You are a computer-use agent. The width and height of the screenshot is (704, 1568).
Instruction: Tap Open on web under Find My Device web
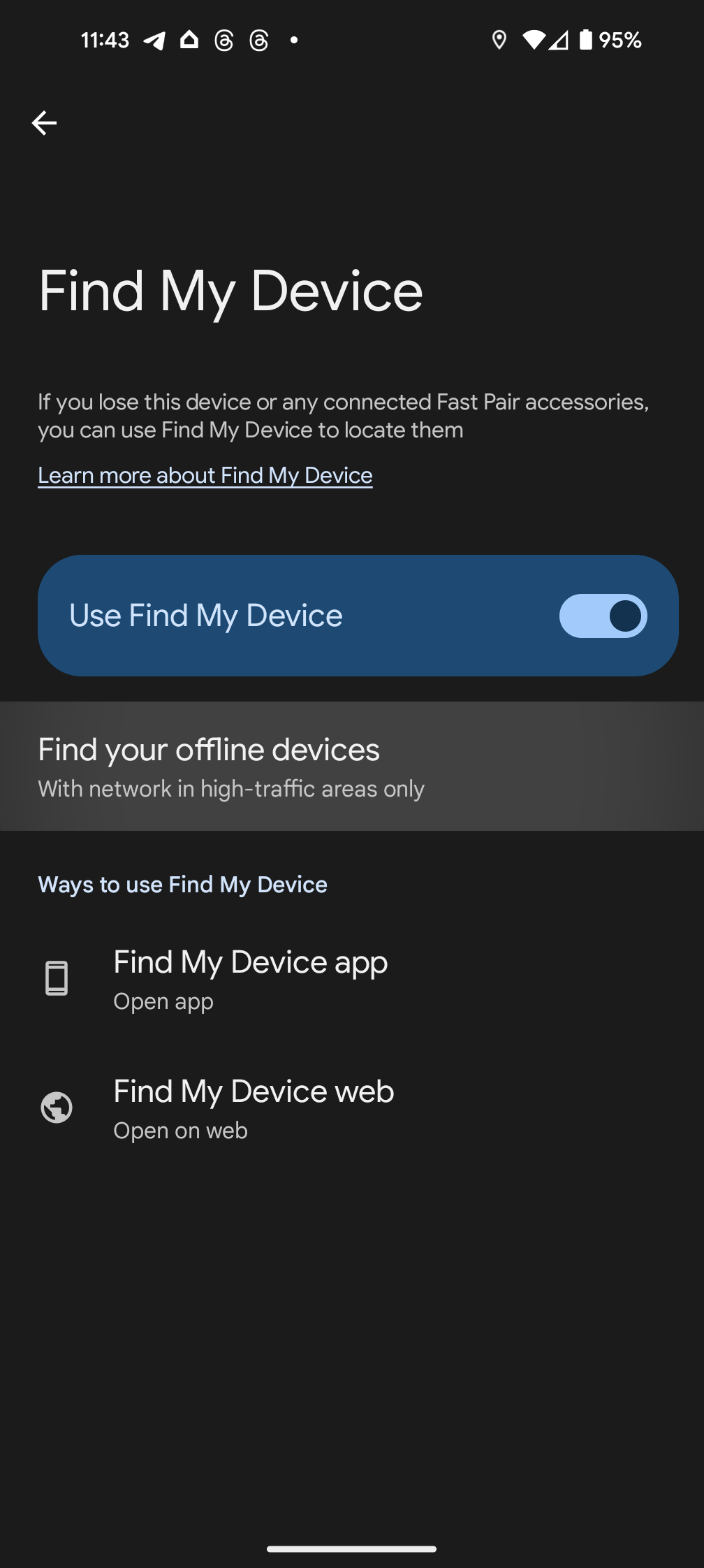click(180, 1130)
